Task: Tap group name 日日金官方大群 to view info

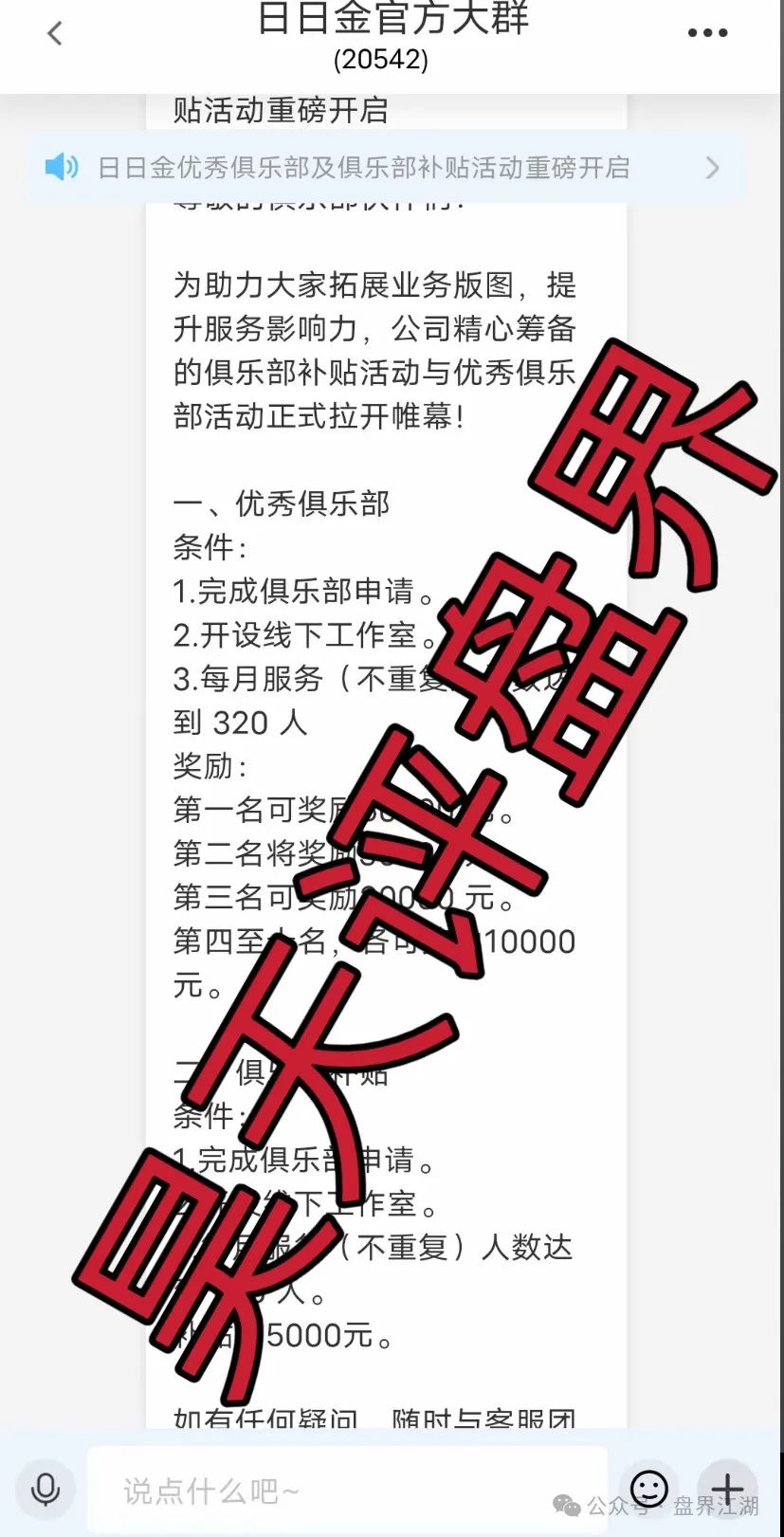Action: point(392,21)
